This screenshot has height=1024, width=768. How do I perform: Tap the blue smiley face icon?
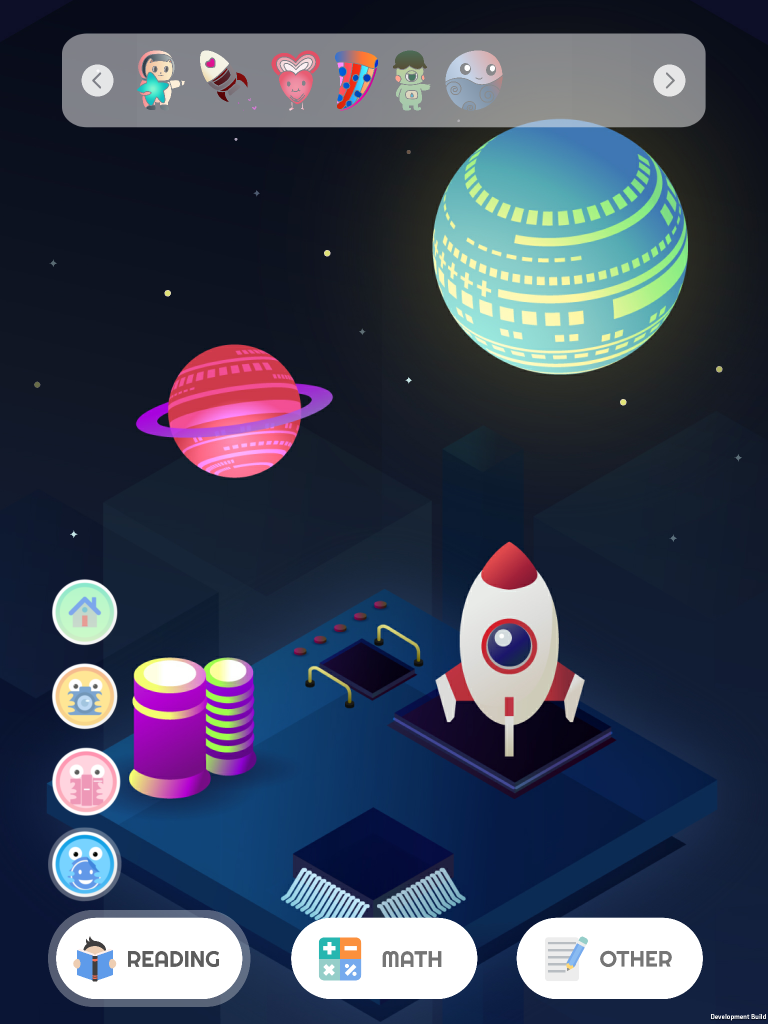(85, 864)
